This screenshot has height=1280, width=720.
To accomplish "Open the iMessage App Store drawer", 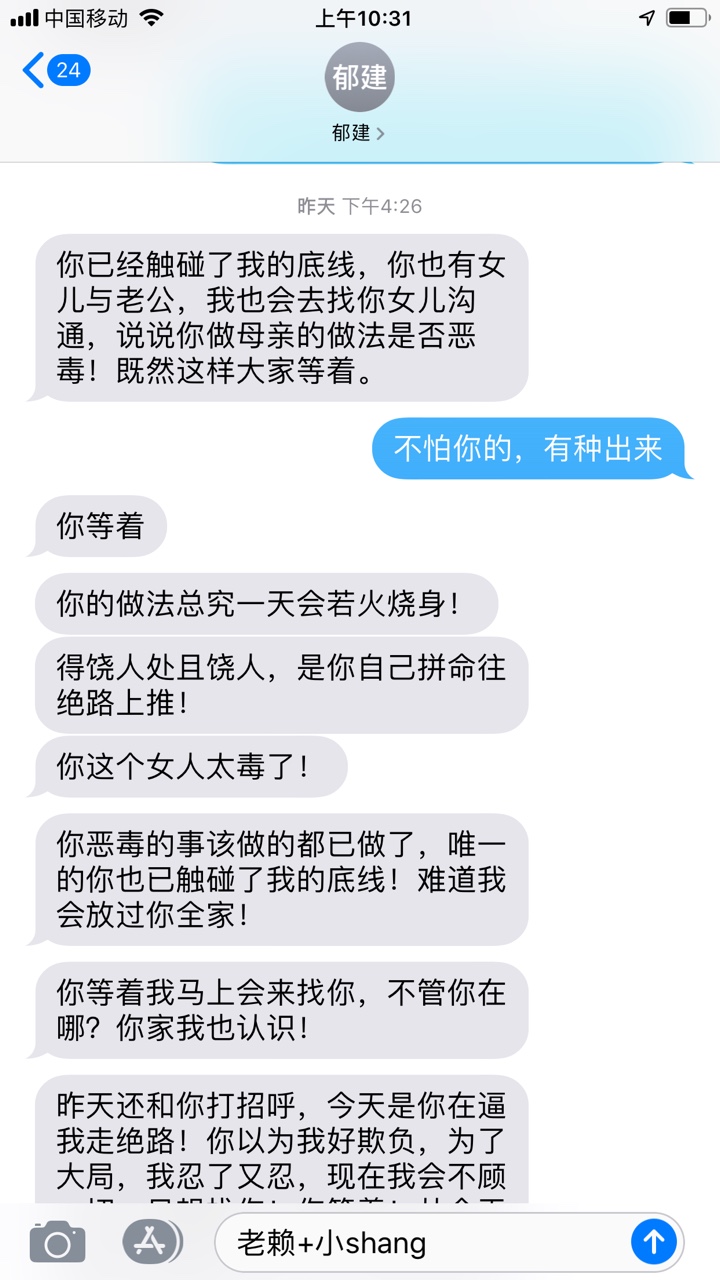I will 151,1242.
